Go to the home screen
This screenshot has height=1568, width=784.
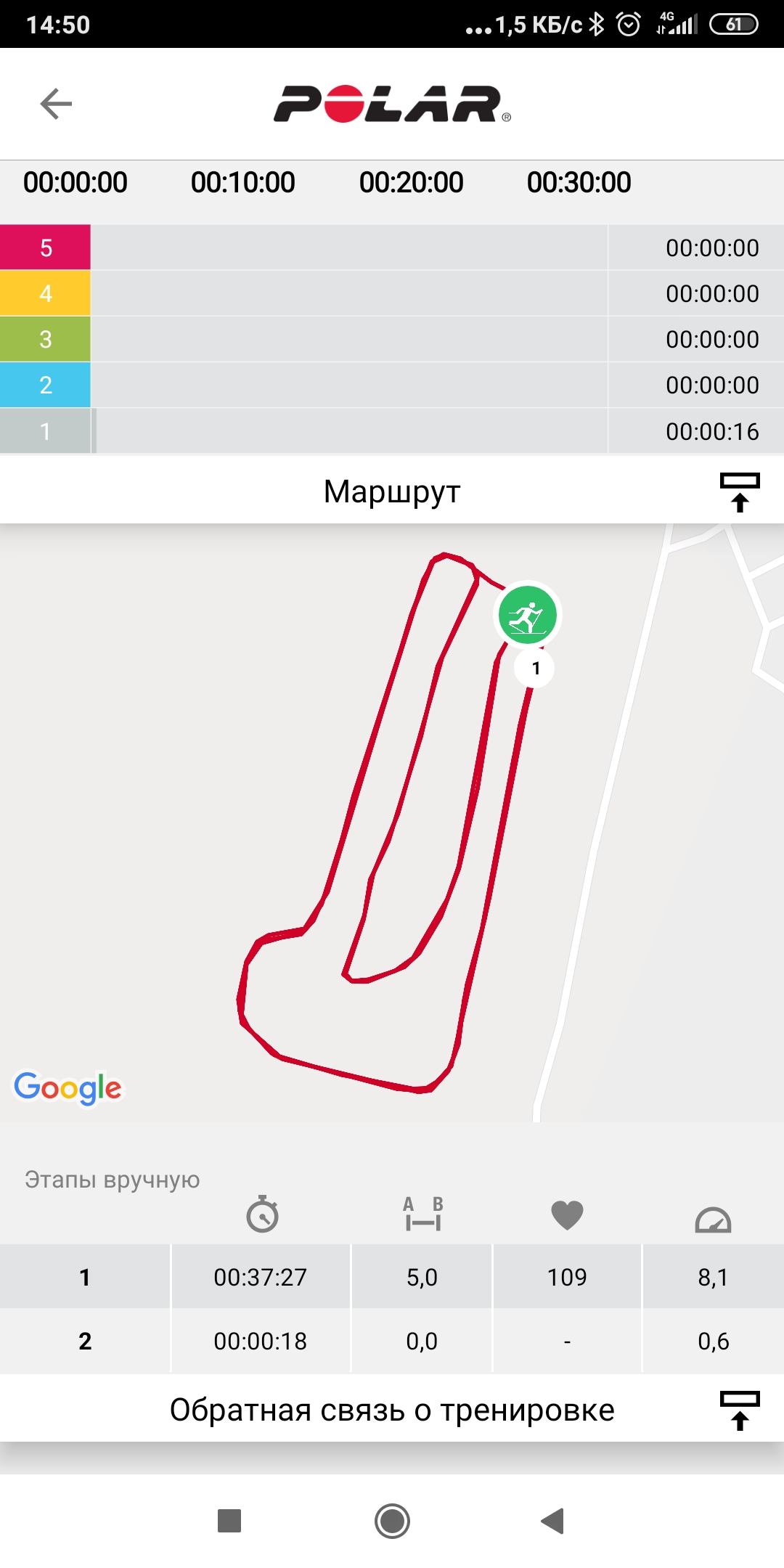(392, 1521)
